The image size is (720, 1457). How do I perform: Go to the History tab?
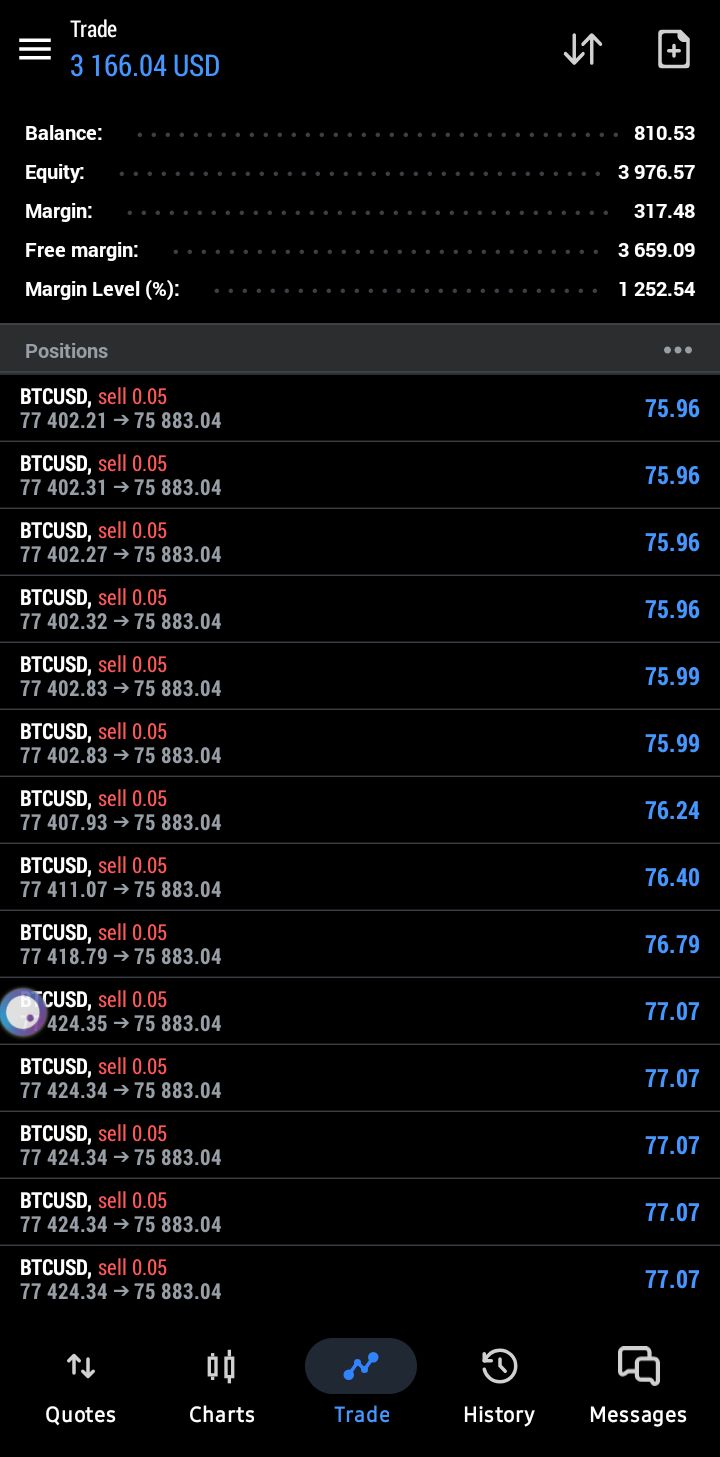click(x=498, y=1387)
